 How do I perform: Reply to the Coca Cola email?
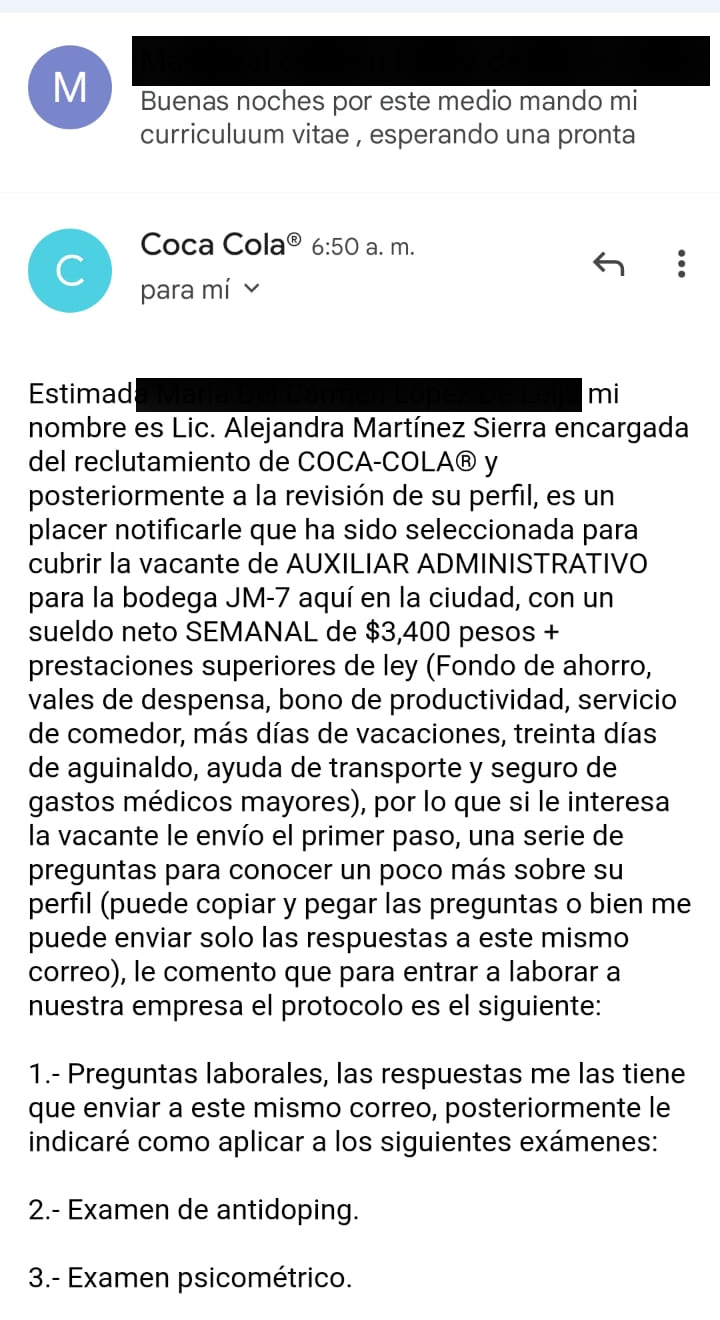(608, 264)
